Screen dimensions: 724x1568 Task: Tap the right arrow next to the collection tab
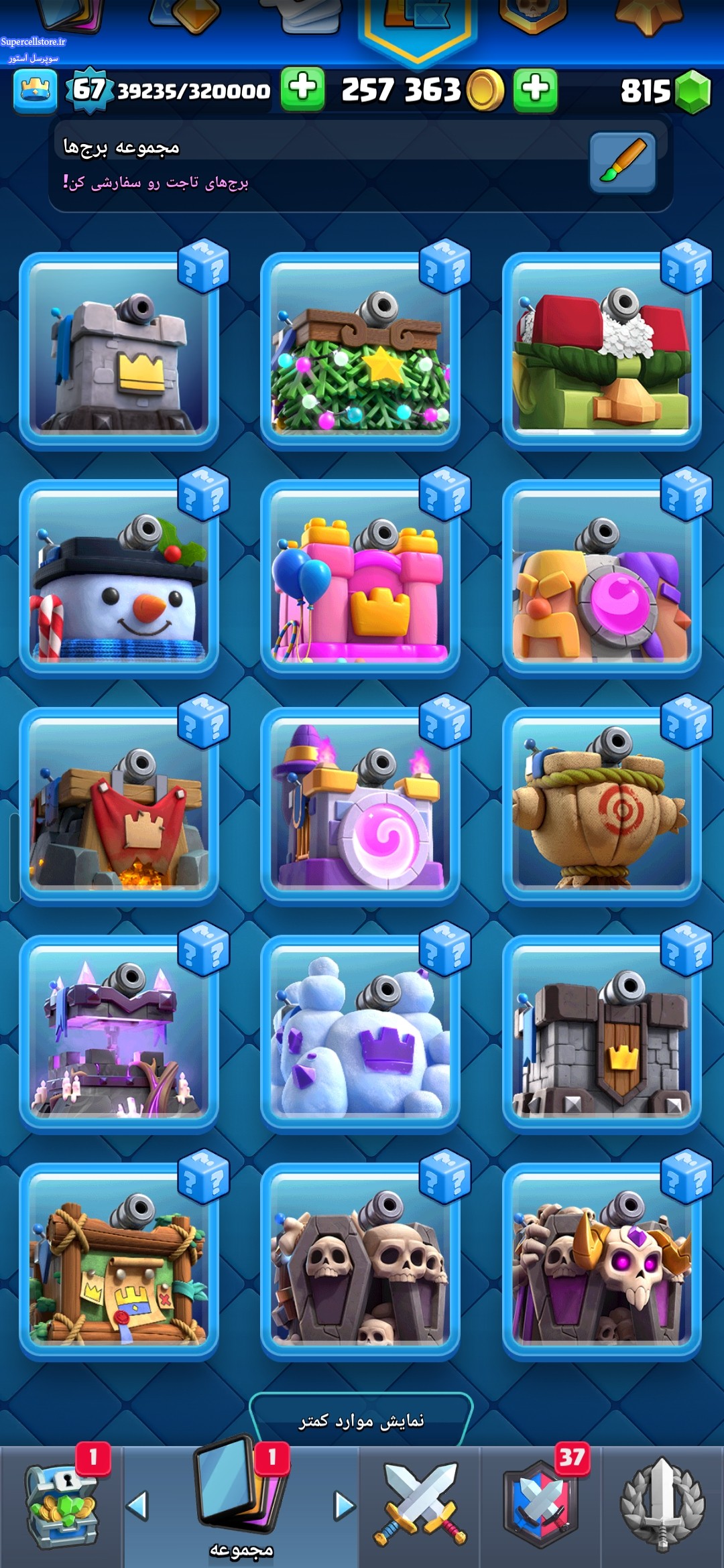pos(344,1506)
